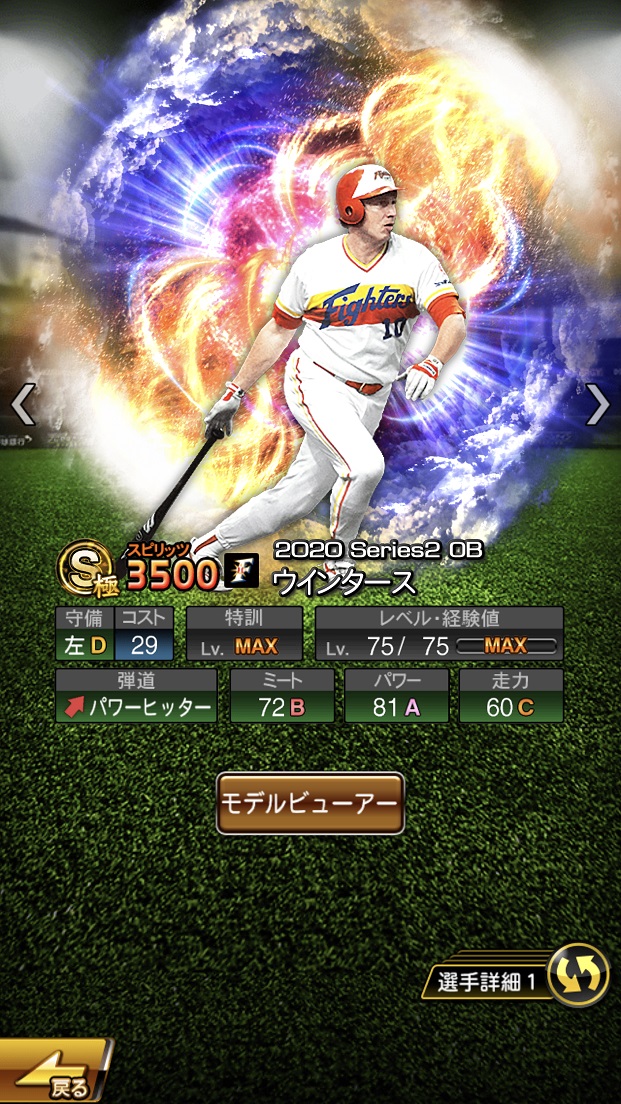
Task: Open the モデルビューアー model viewer
Action: coord(310,803)
